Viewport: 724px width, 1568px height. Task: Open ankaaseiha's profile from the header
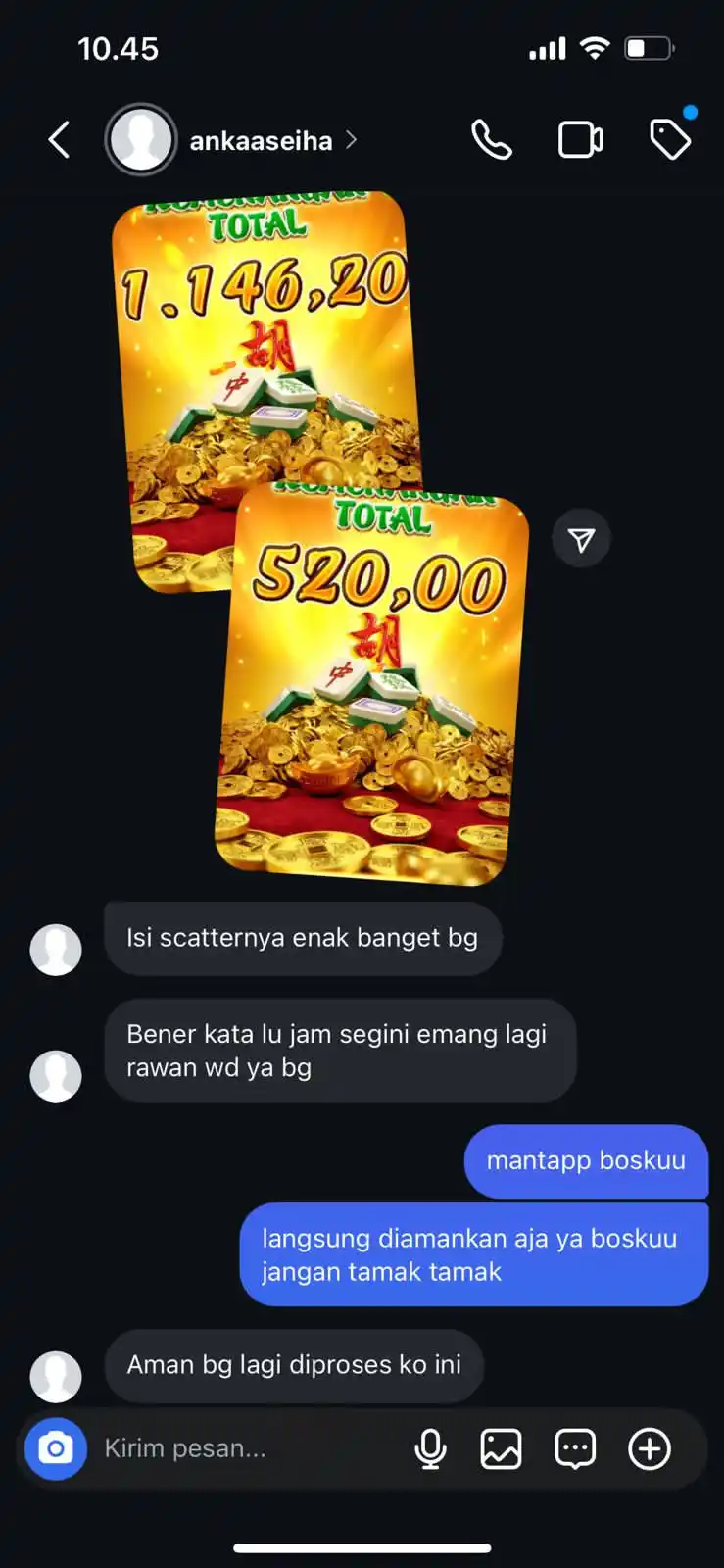click(x=261, y=141)
